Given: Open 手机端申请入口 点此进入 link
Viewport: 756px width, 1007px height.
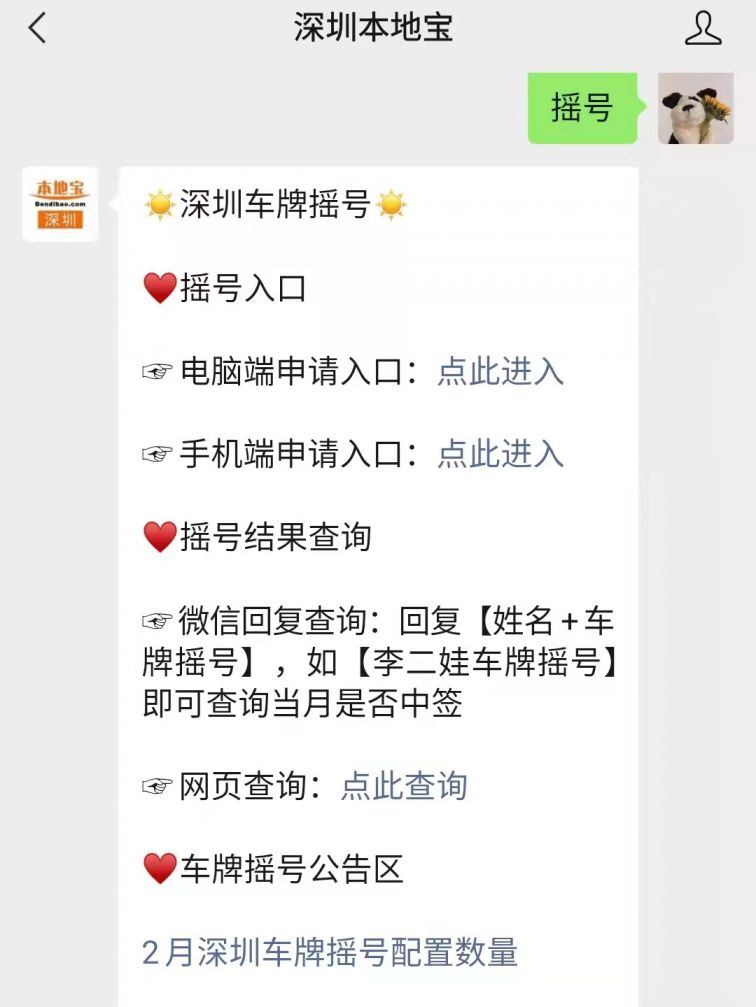Looking at the screenshot, I should coord(500,454).
